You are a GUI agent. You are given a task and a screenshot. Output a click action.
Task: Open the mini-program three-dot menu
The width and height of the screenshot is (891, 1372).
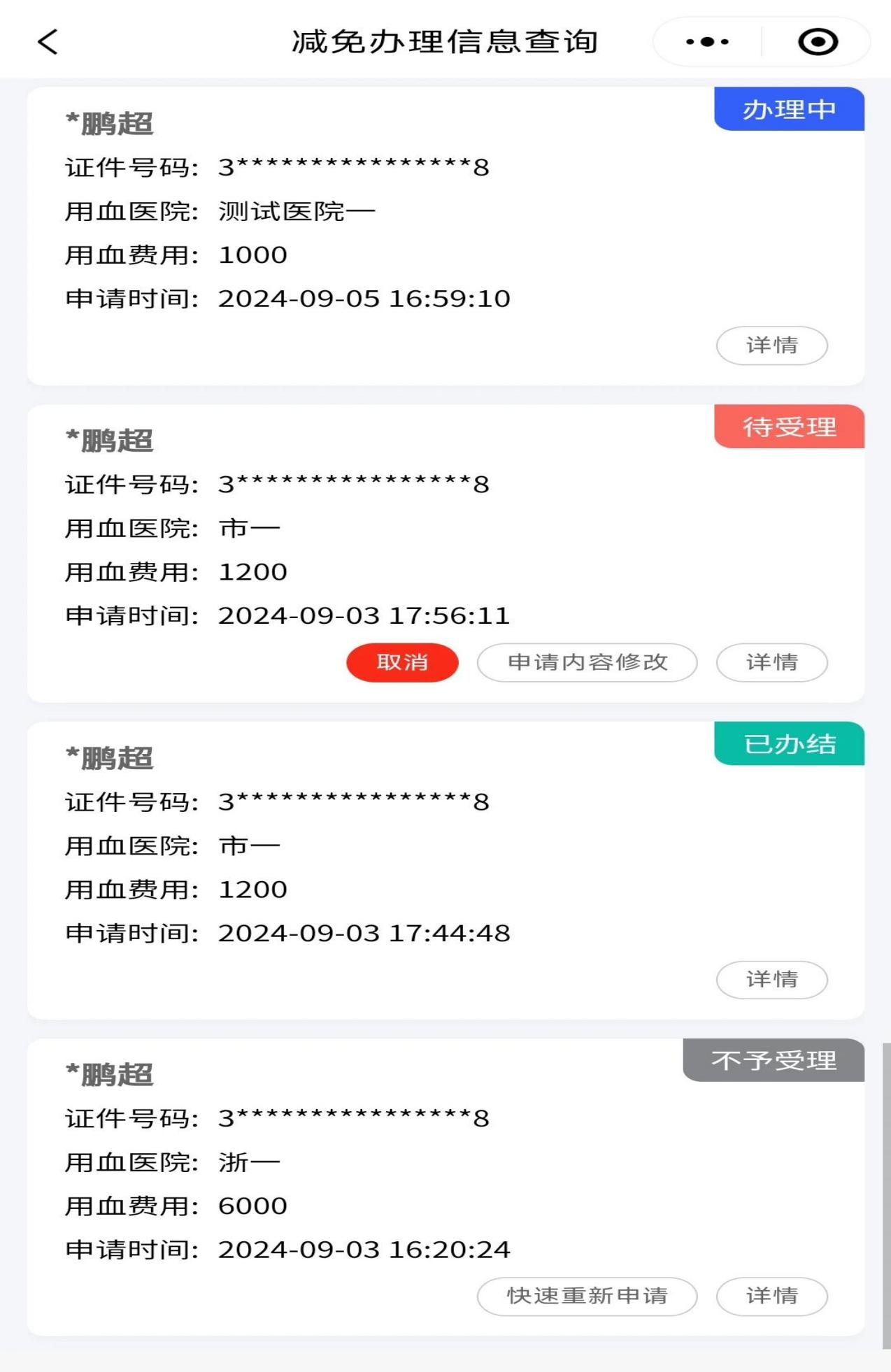tap(707, 42)
